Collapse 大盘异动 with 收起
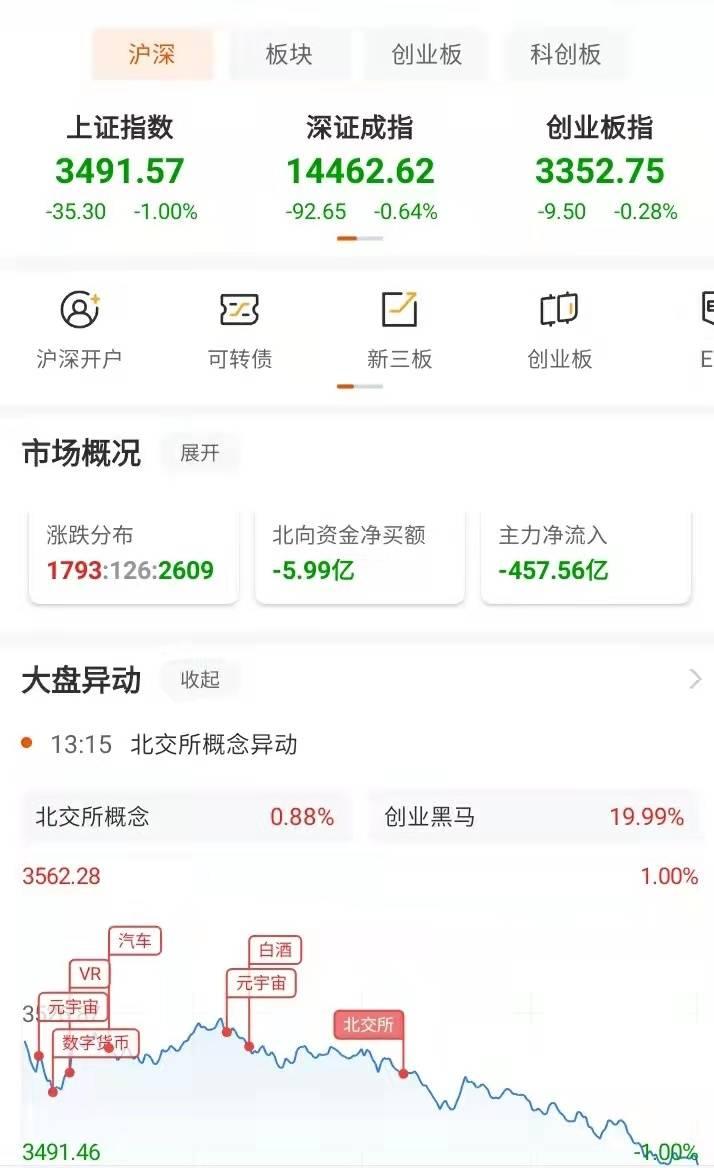The height and width of the screenshot is (1168, 714). [x=200, y=679]
